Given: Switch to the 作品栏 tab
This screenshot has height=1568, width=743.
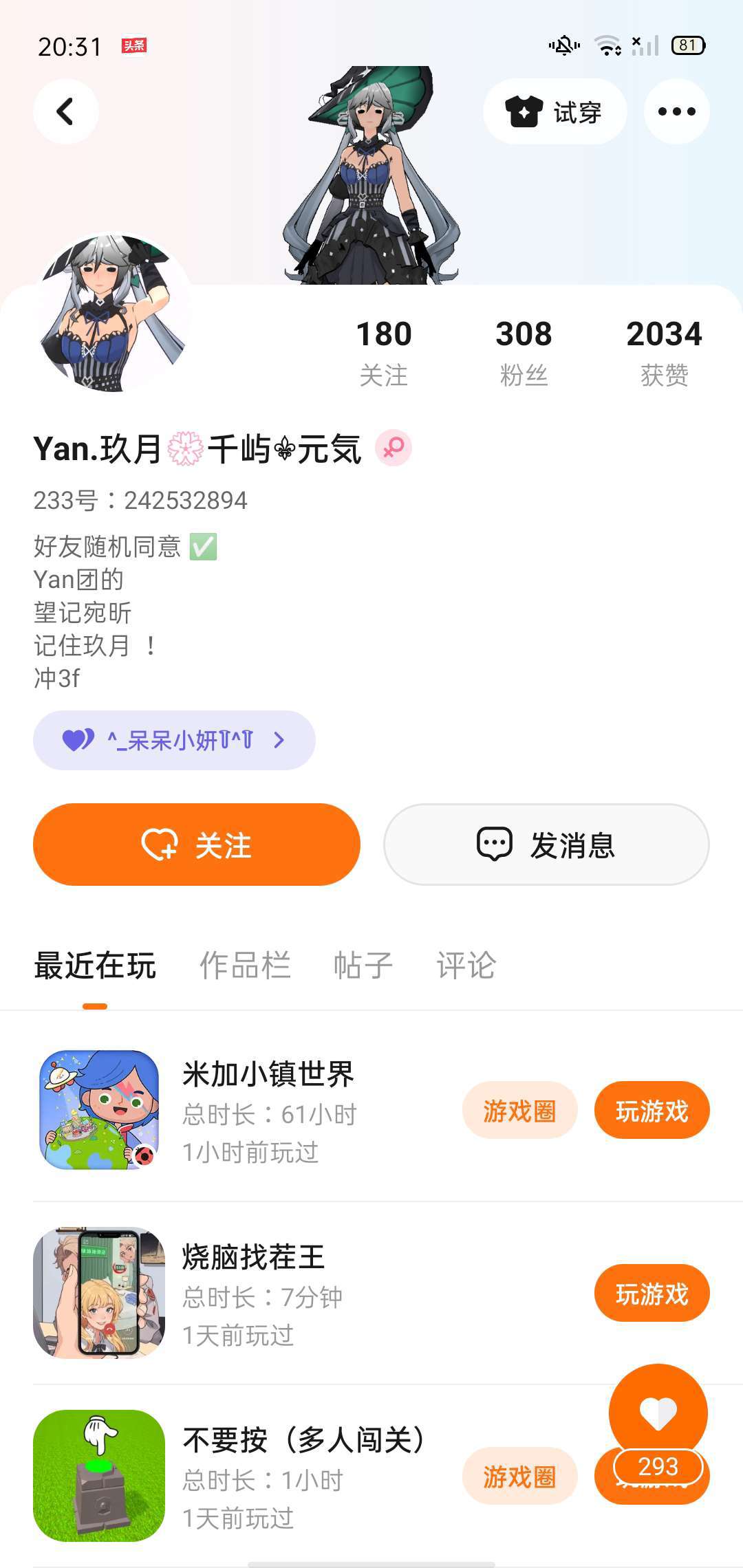Looking at the screenshot, I should tap(245, 966).
